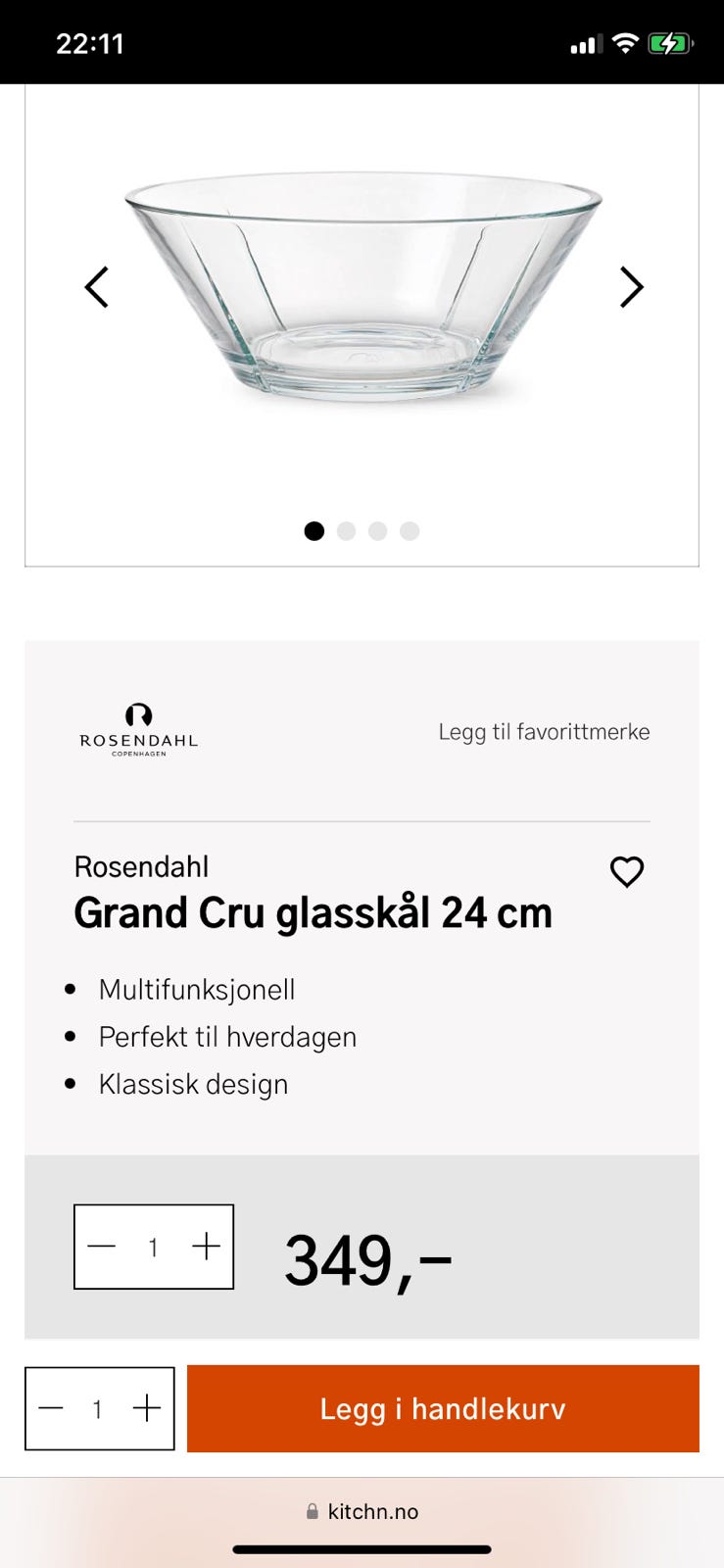Show the next product image
This screenshot has height=1568, width=724.
(x=632, y=287)
